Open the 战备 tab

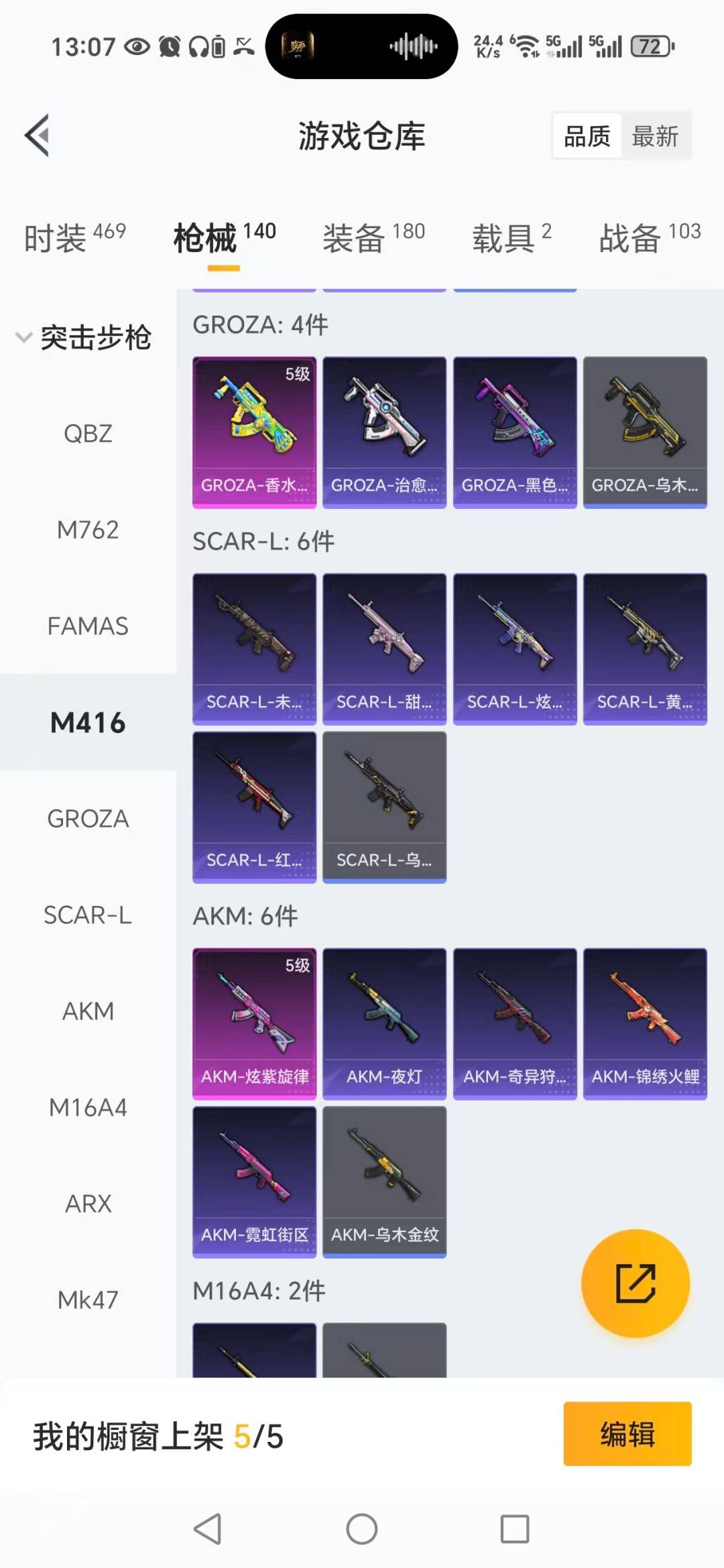click(x=649, y=238)
